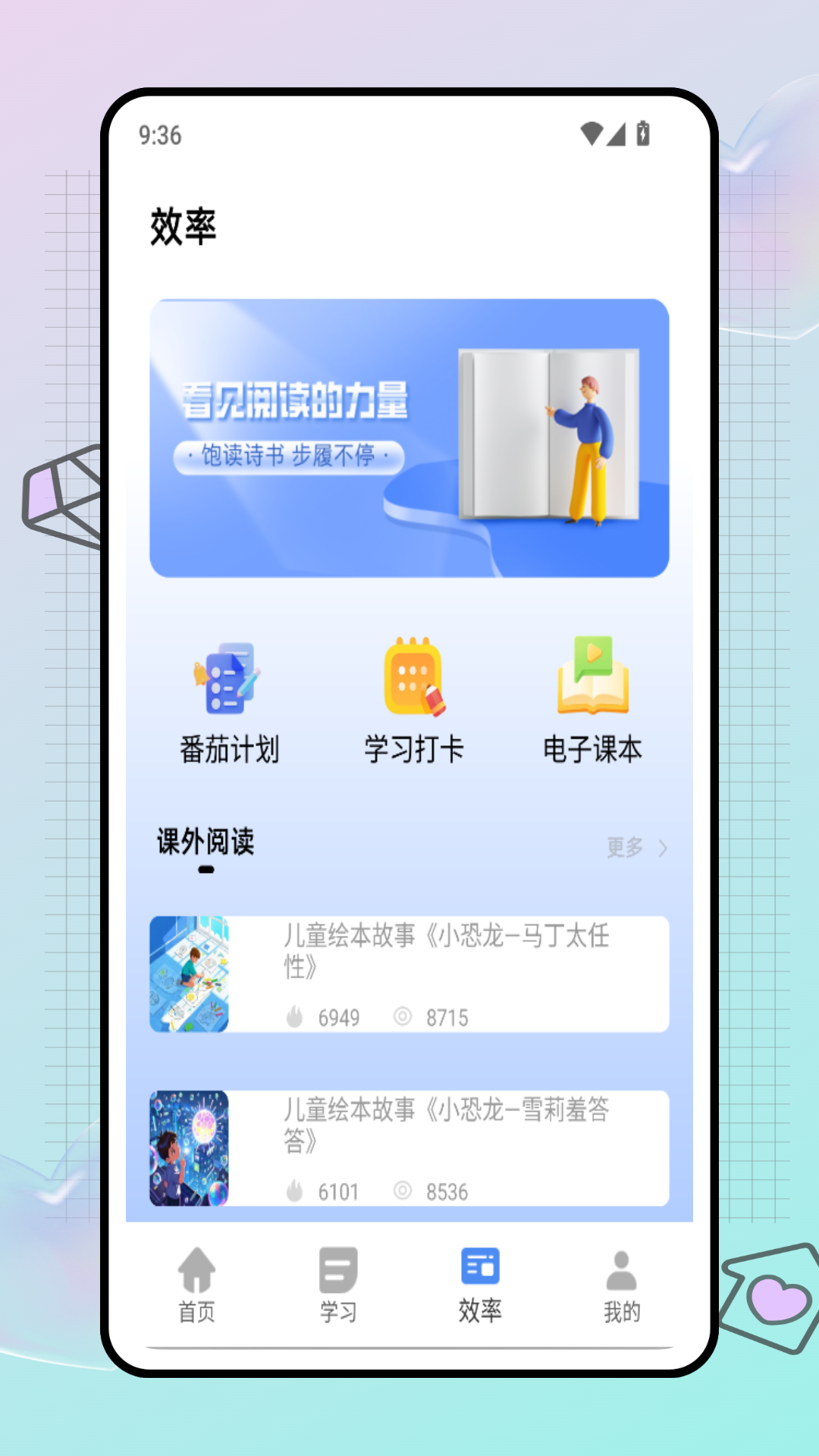Click the views icon beside 8715
Screen dimensions: 819x1456
pyautogui.click(x=402, y=1017)
